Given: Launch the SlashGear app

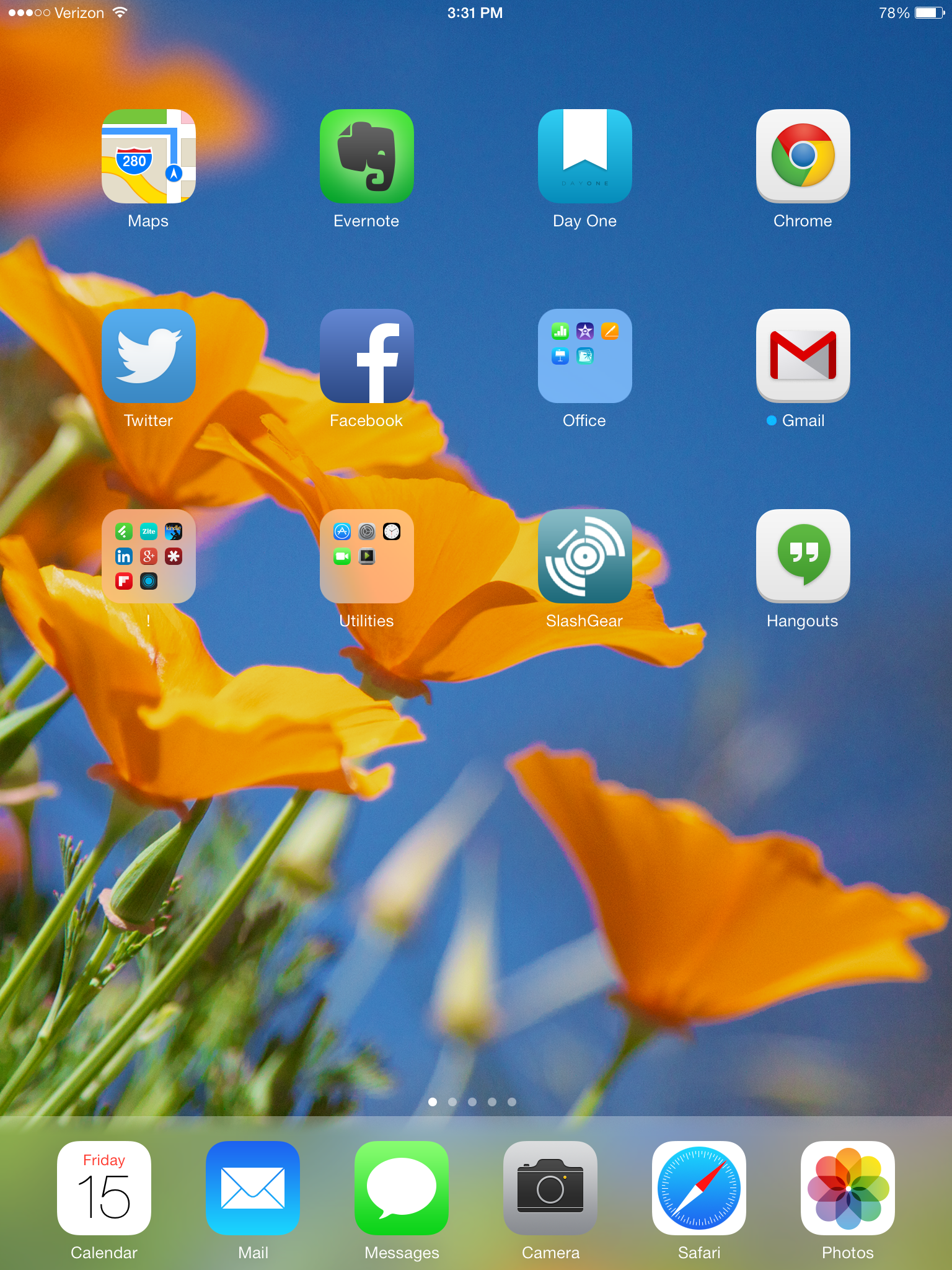Looking at the screenshot, I should click(584, 556).
